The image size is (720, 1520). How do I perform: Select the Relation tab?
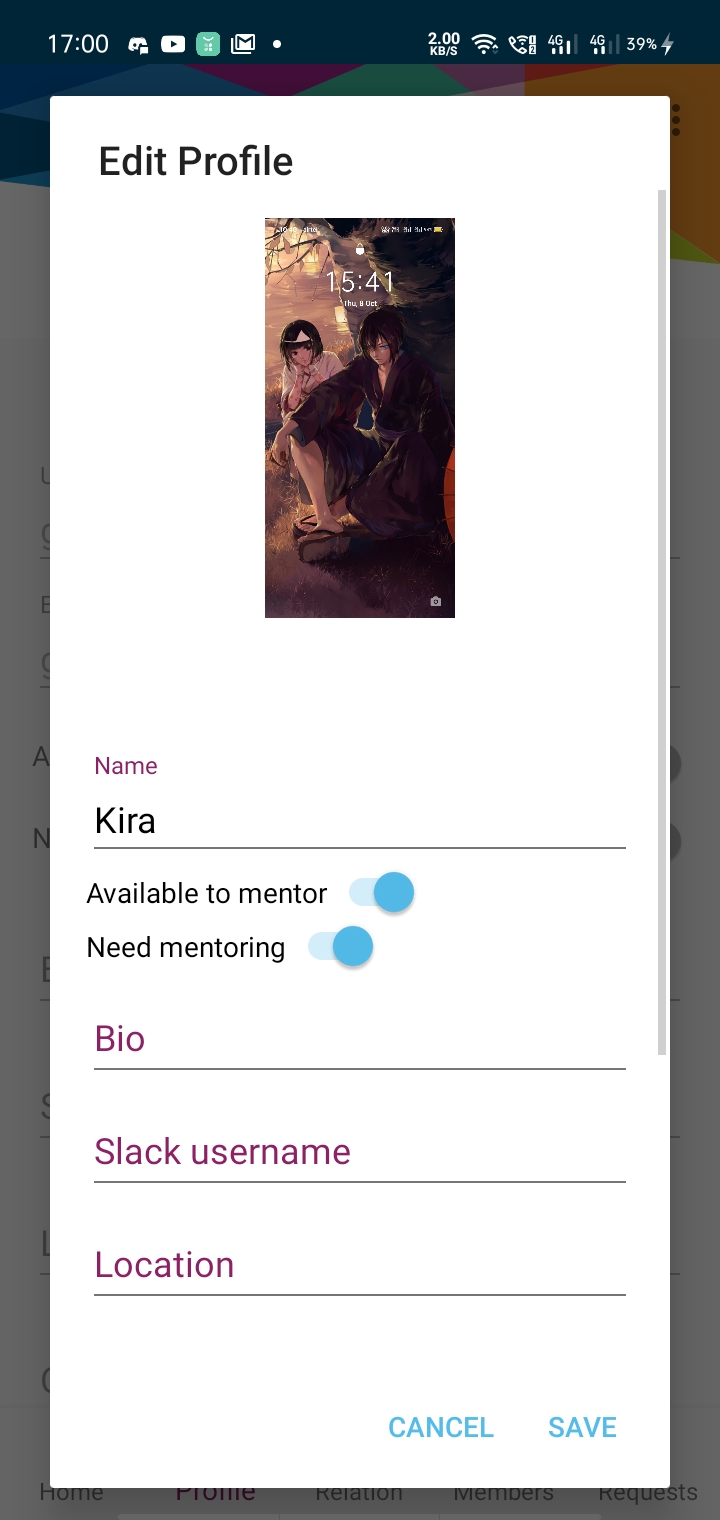click(x=358, y=1492)
